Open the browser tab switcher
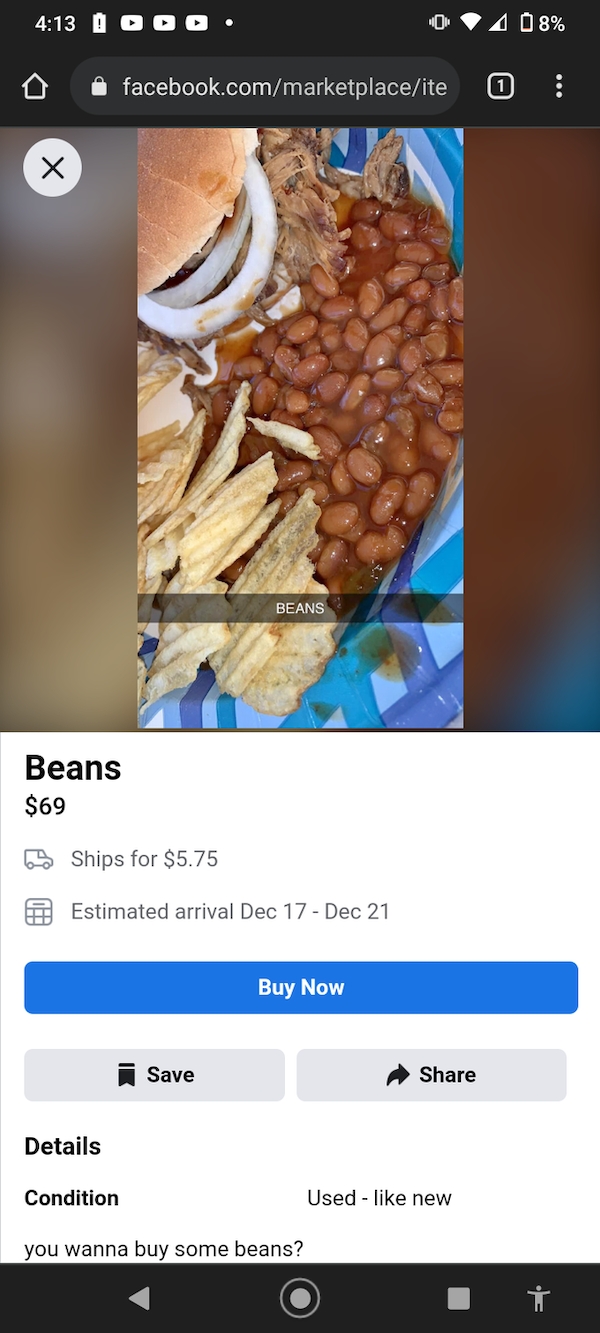Image resolution: width=600 pixels, height=1333 pixels. coord(500,87)
